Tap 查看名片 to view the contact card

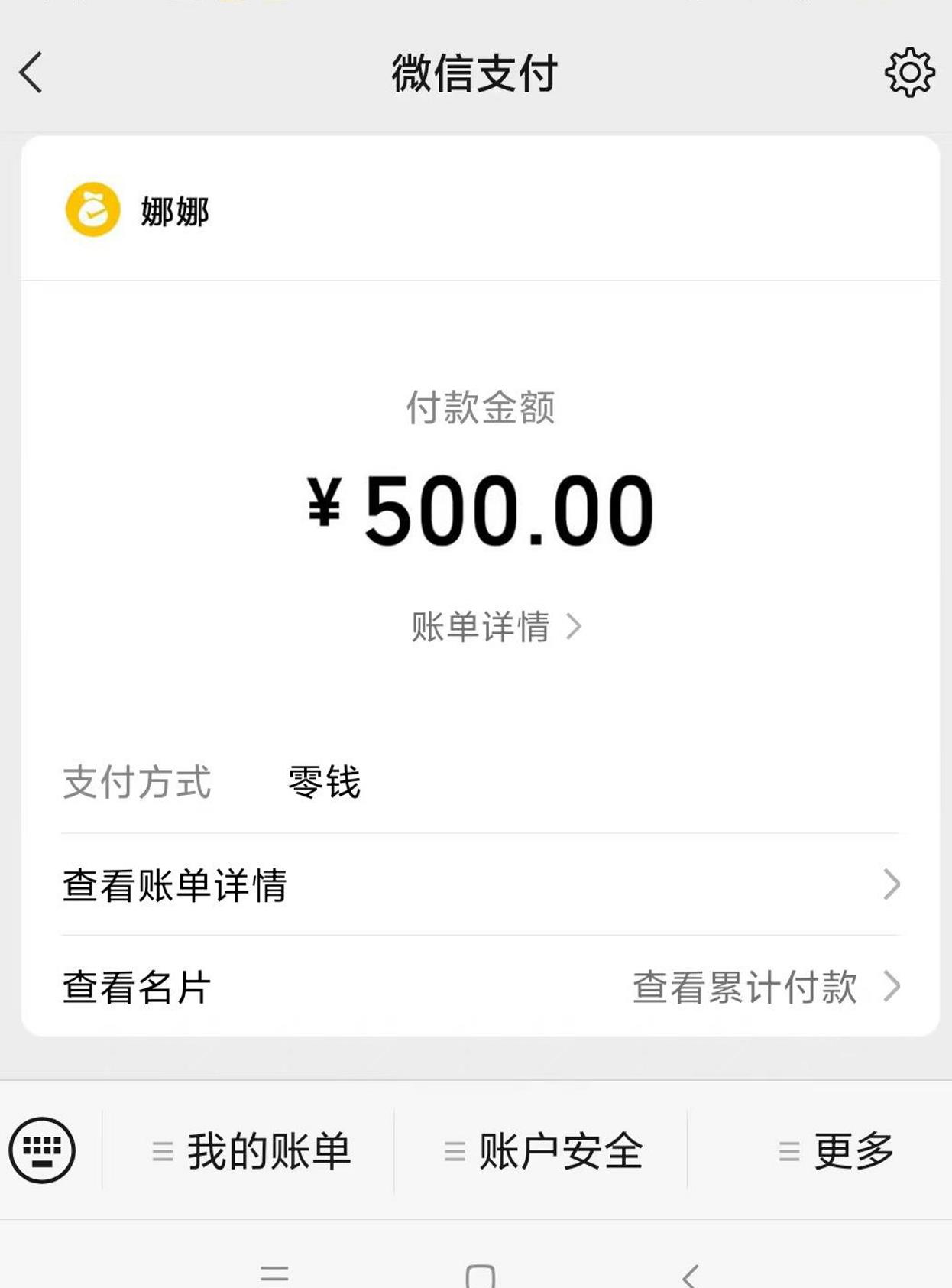tap(138, 987)
